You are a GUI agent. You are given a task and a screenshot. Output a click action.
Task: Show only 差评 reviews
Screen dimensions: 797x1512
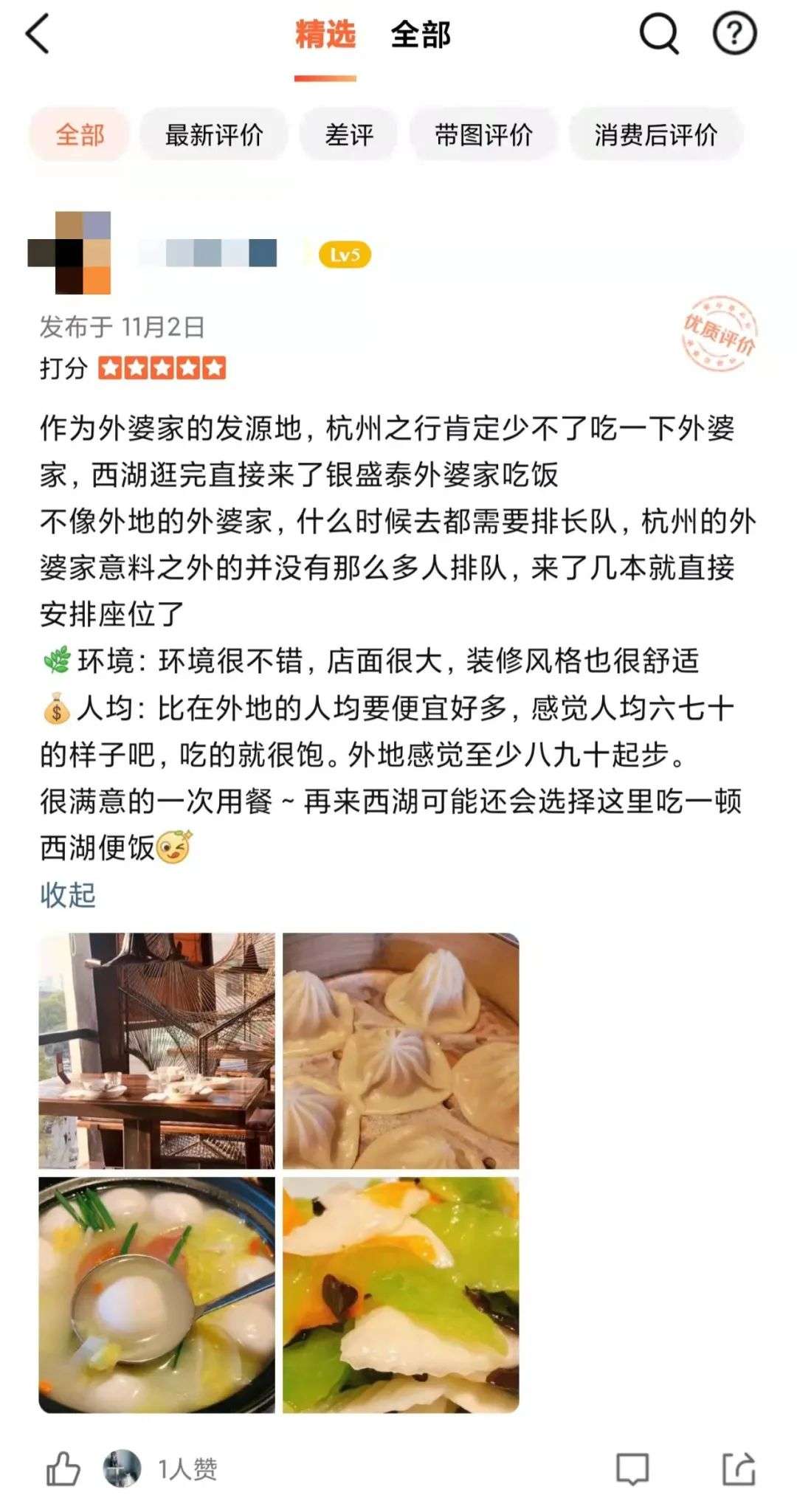coord(349,135)
